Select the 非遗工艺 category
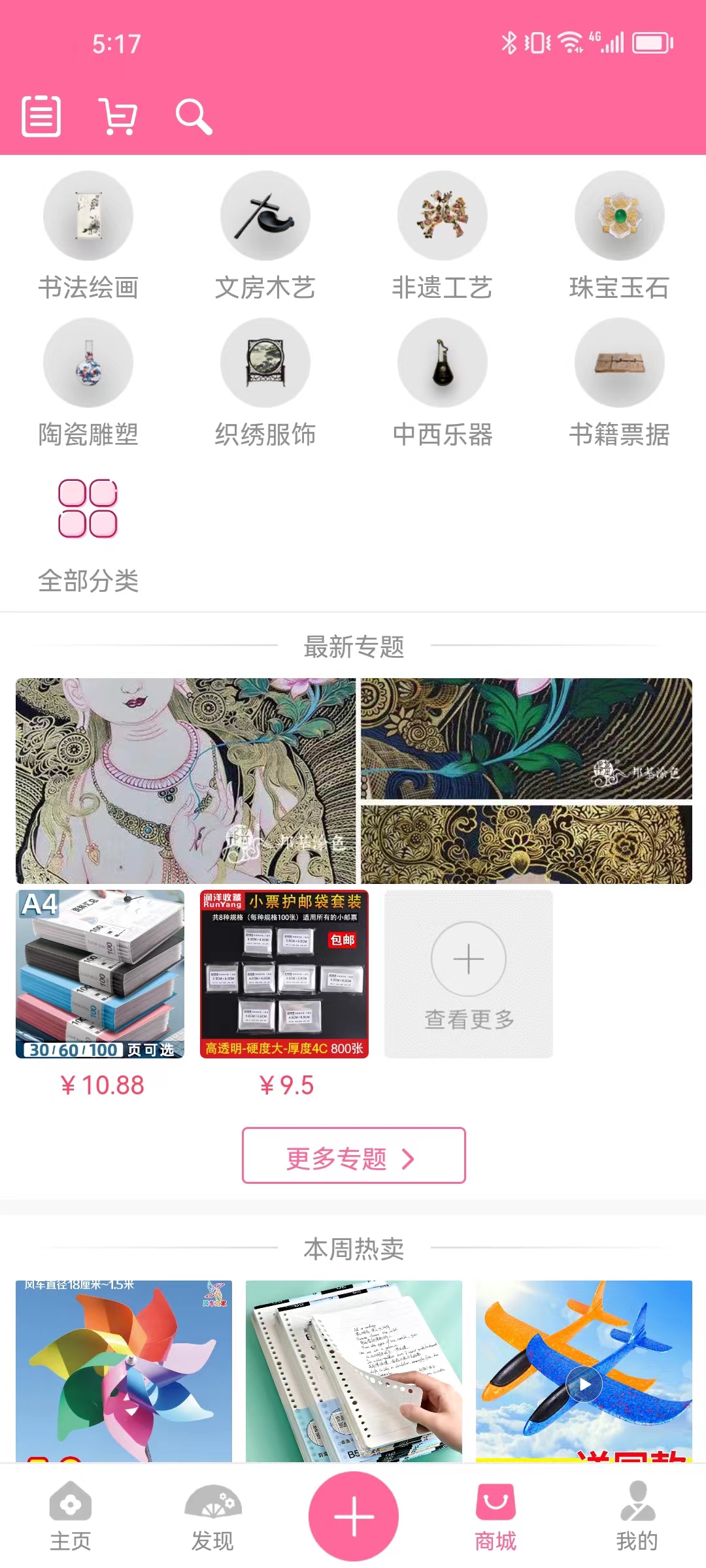The width and height of the screenshot is (706, 1568). pos(443,235)
